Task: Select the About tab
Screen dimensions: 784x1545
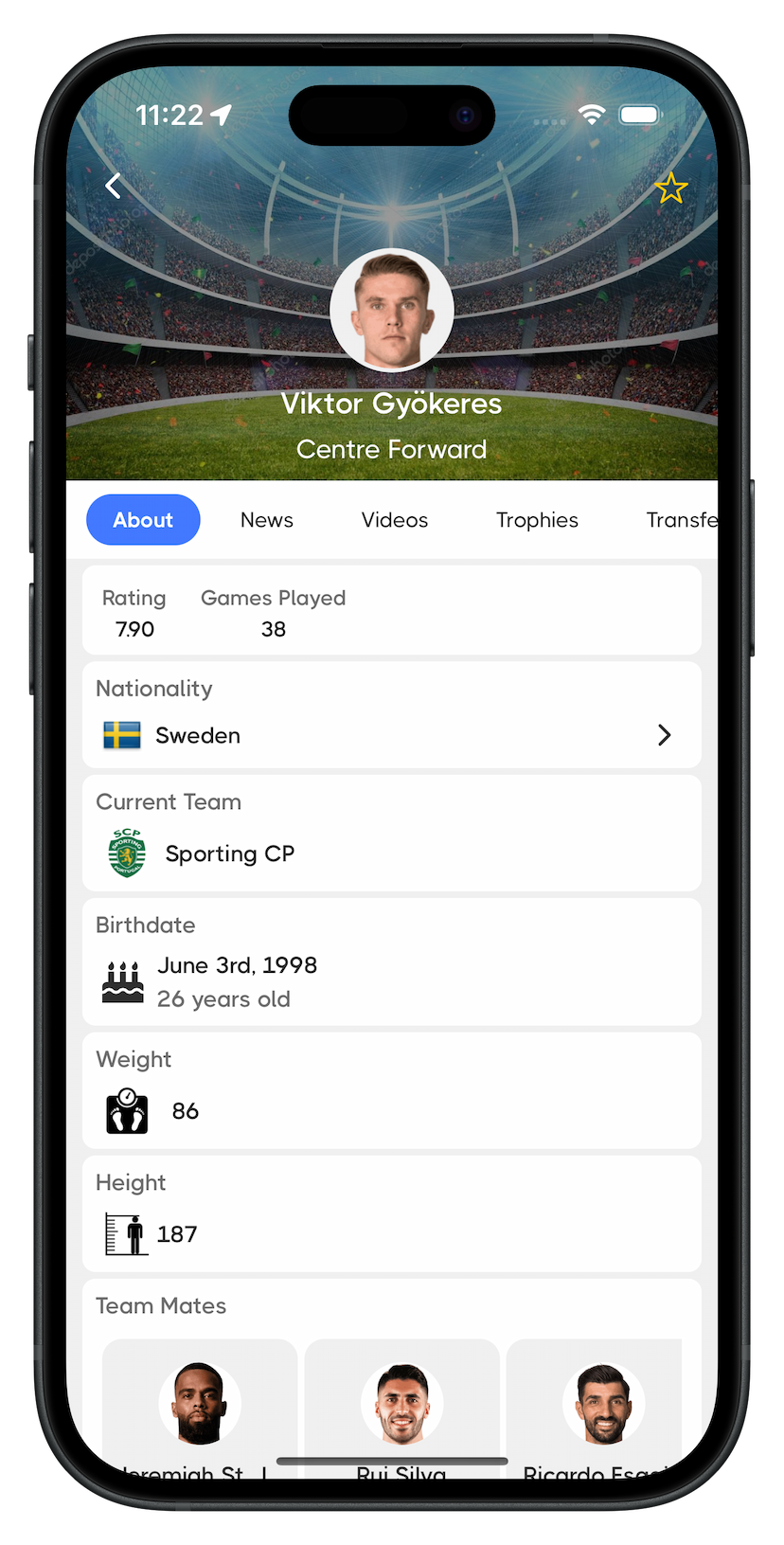Action: pos(143,520)
